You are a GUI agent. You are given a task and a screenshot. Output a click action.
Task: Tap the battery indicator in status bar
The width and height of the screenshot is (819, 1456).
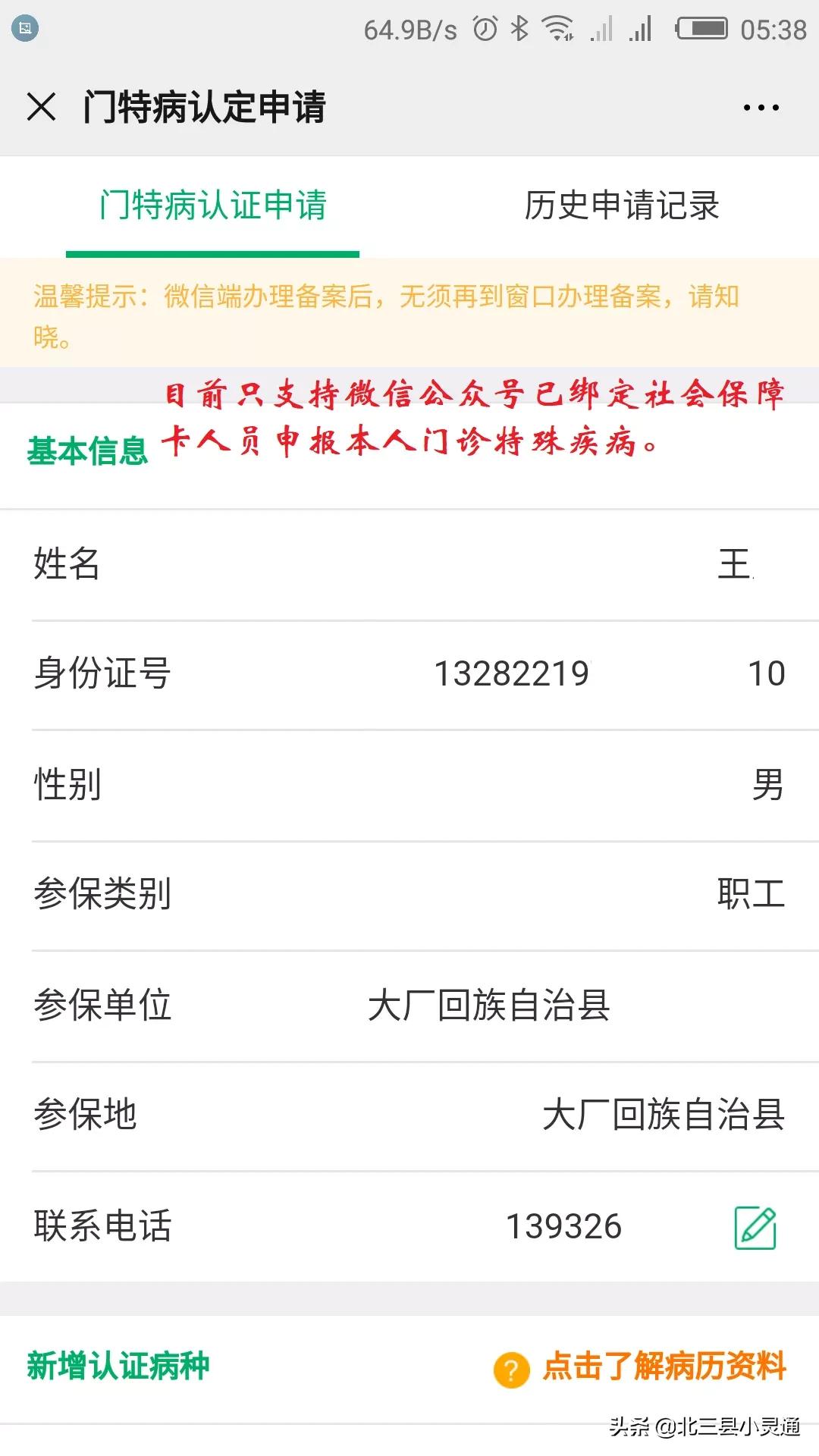coord(701,29)
